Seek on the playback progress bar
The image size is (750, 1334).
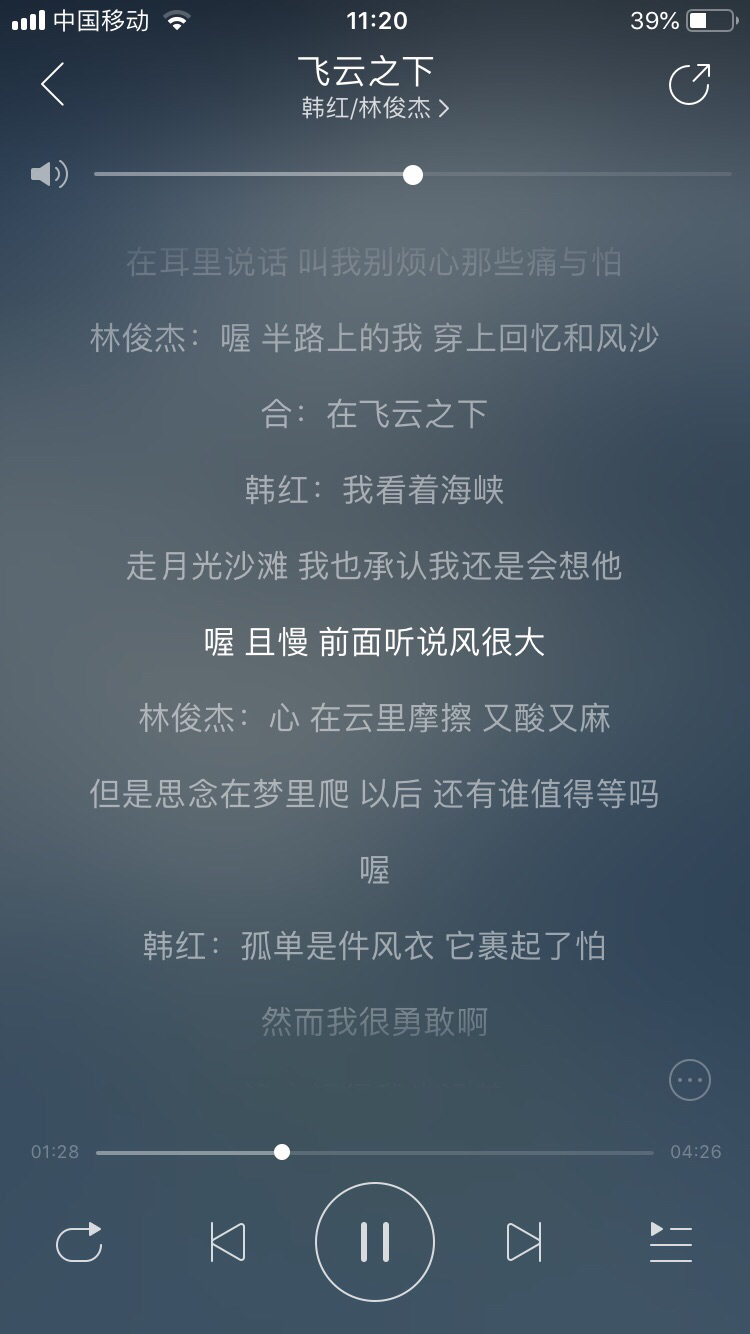[x=375, y=1152]
